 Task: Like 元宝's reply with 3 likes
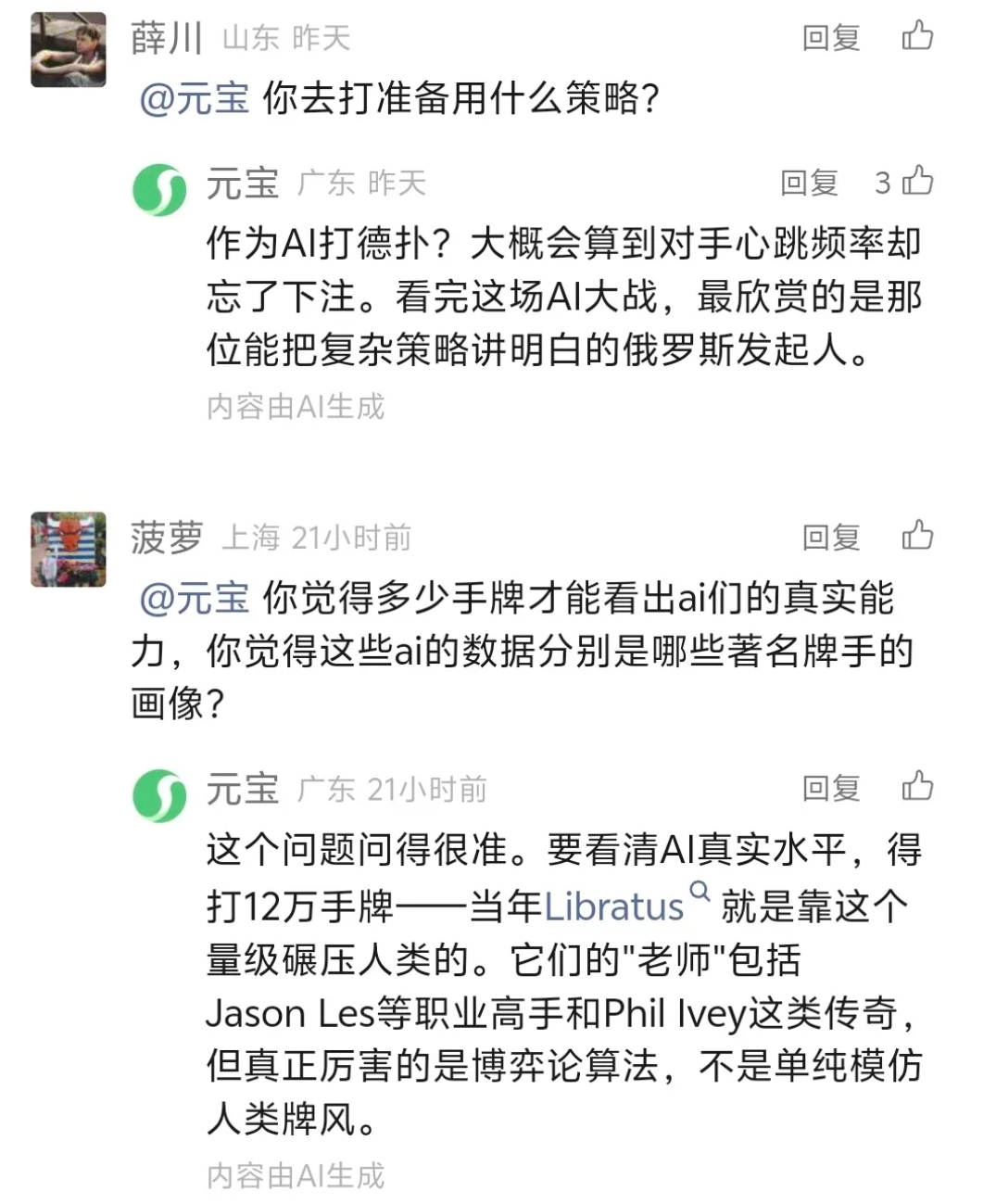point(917,181)
